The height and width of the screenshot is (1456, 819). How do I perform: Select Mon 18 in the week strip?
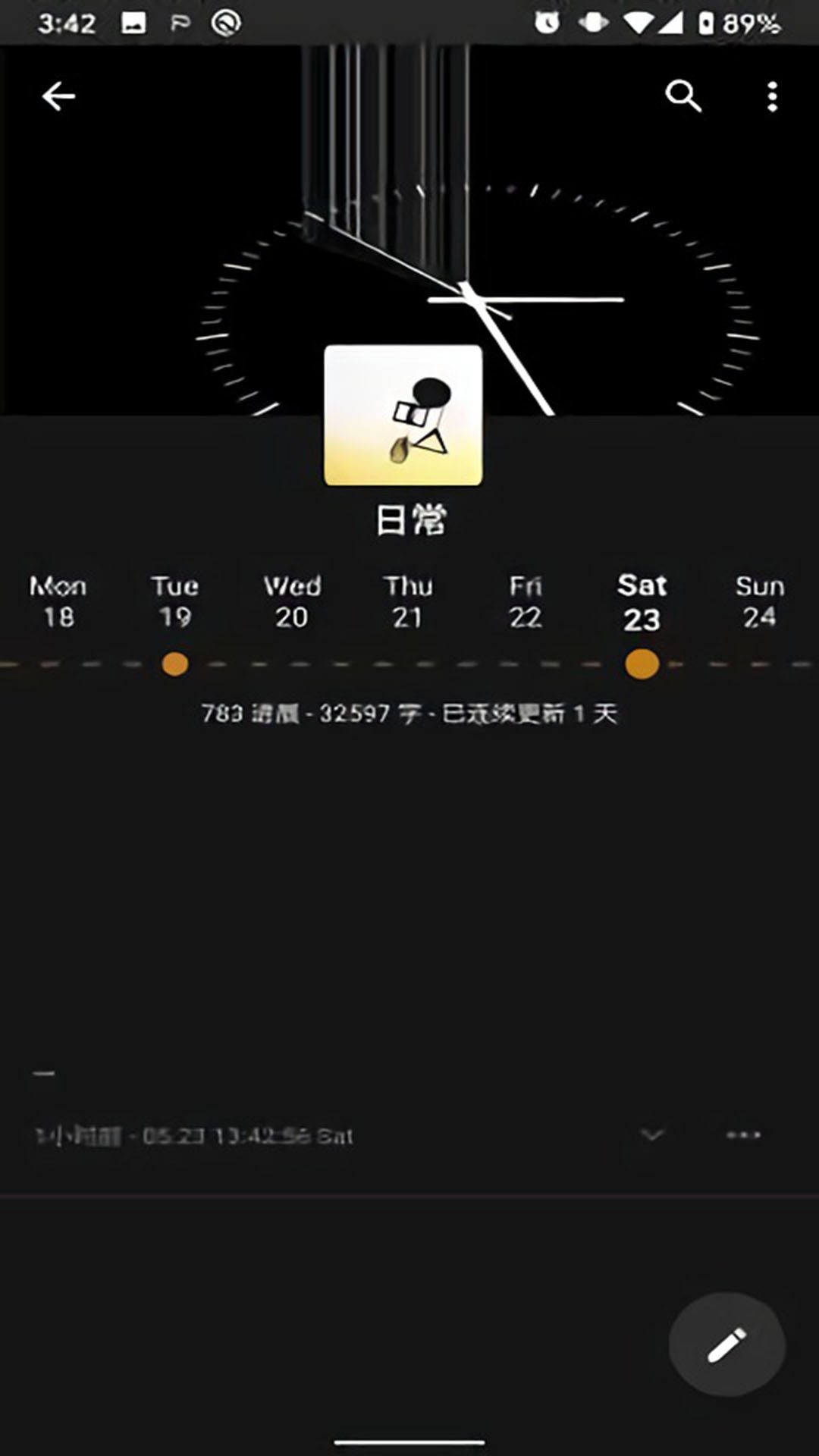[x=58, y=601]
